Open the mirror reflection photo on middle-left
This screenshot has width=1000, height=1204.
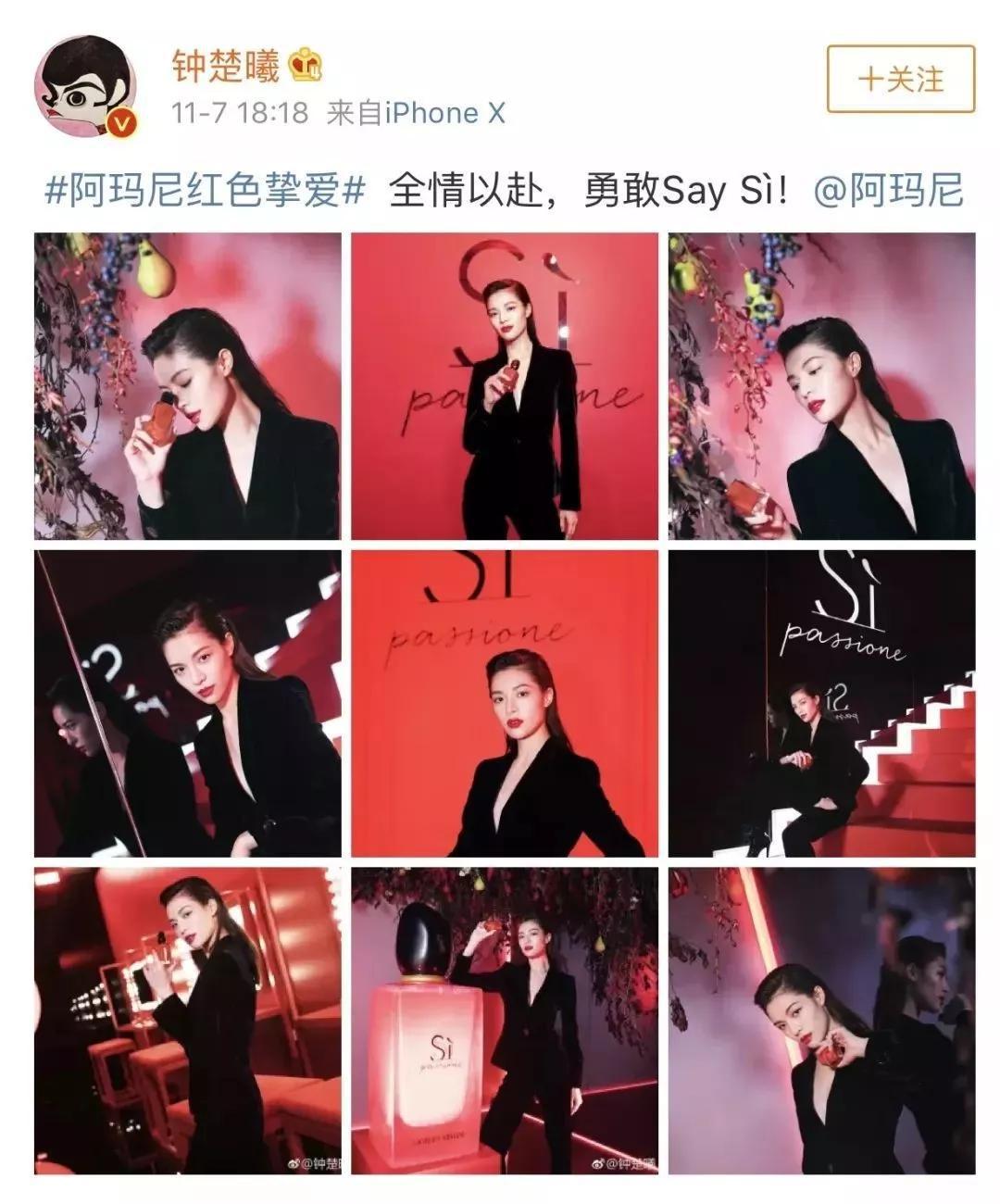click(x=185, y=704)
